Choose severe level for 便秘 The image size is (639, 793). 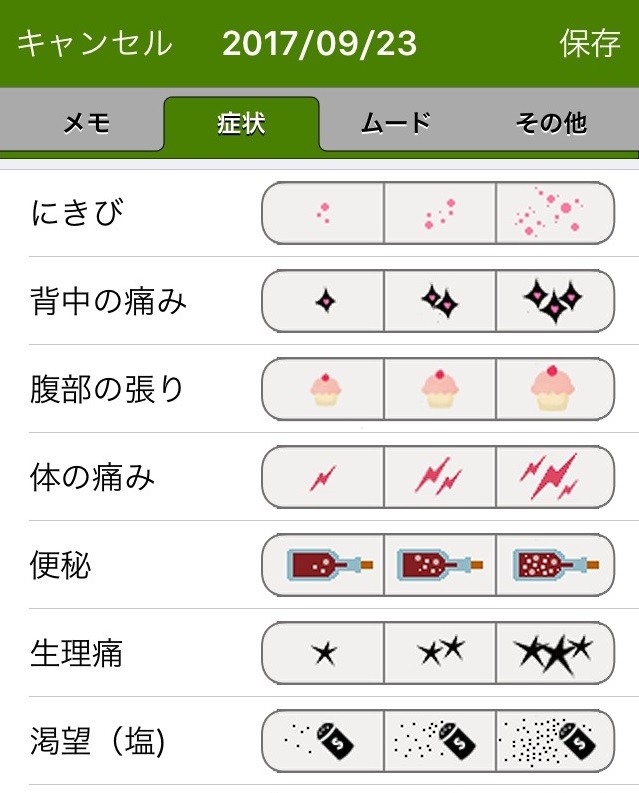(x=554, y=565)
